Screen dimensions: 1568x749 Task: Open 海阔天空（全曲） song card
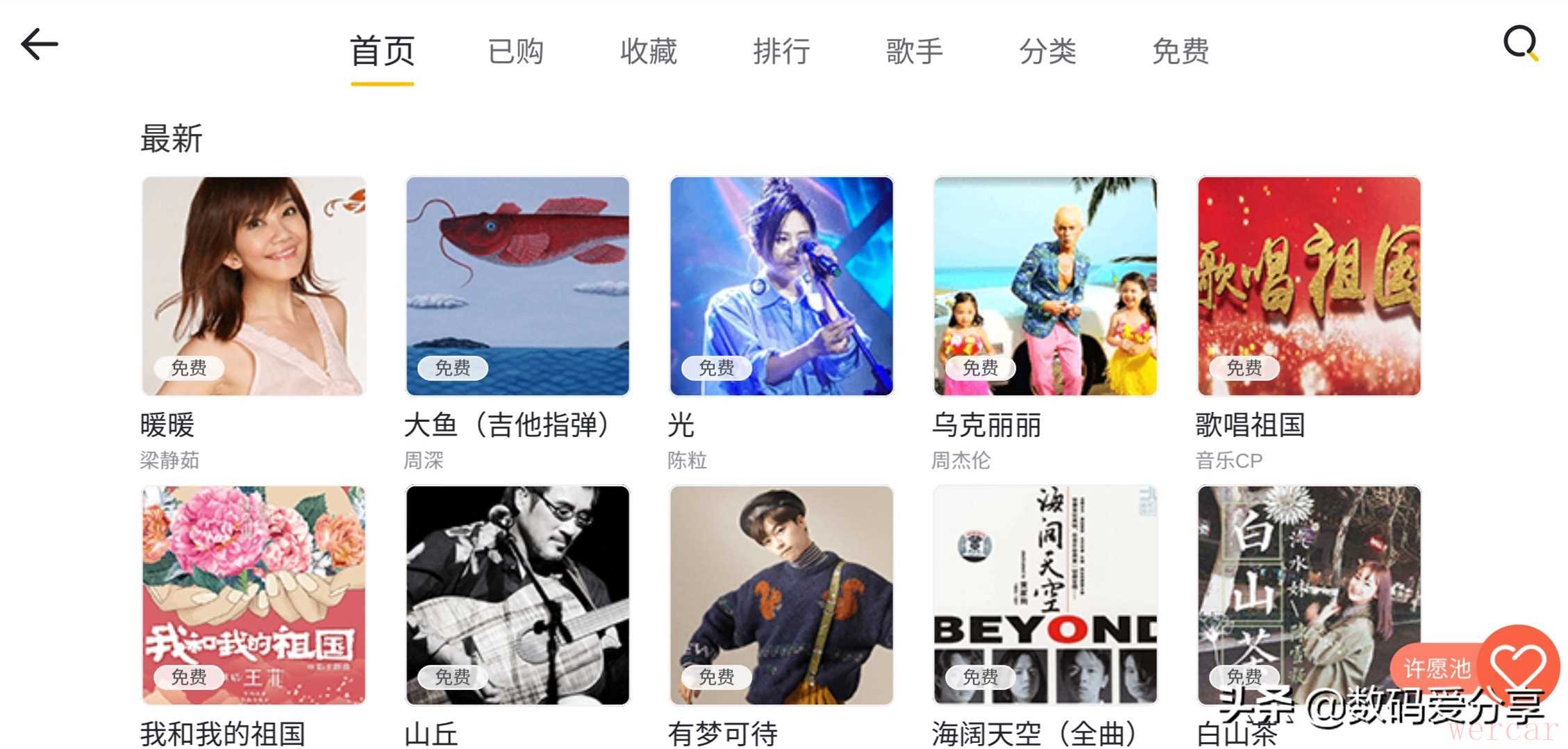point(1045,595)
